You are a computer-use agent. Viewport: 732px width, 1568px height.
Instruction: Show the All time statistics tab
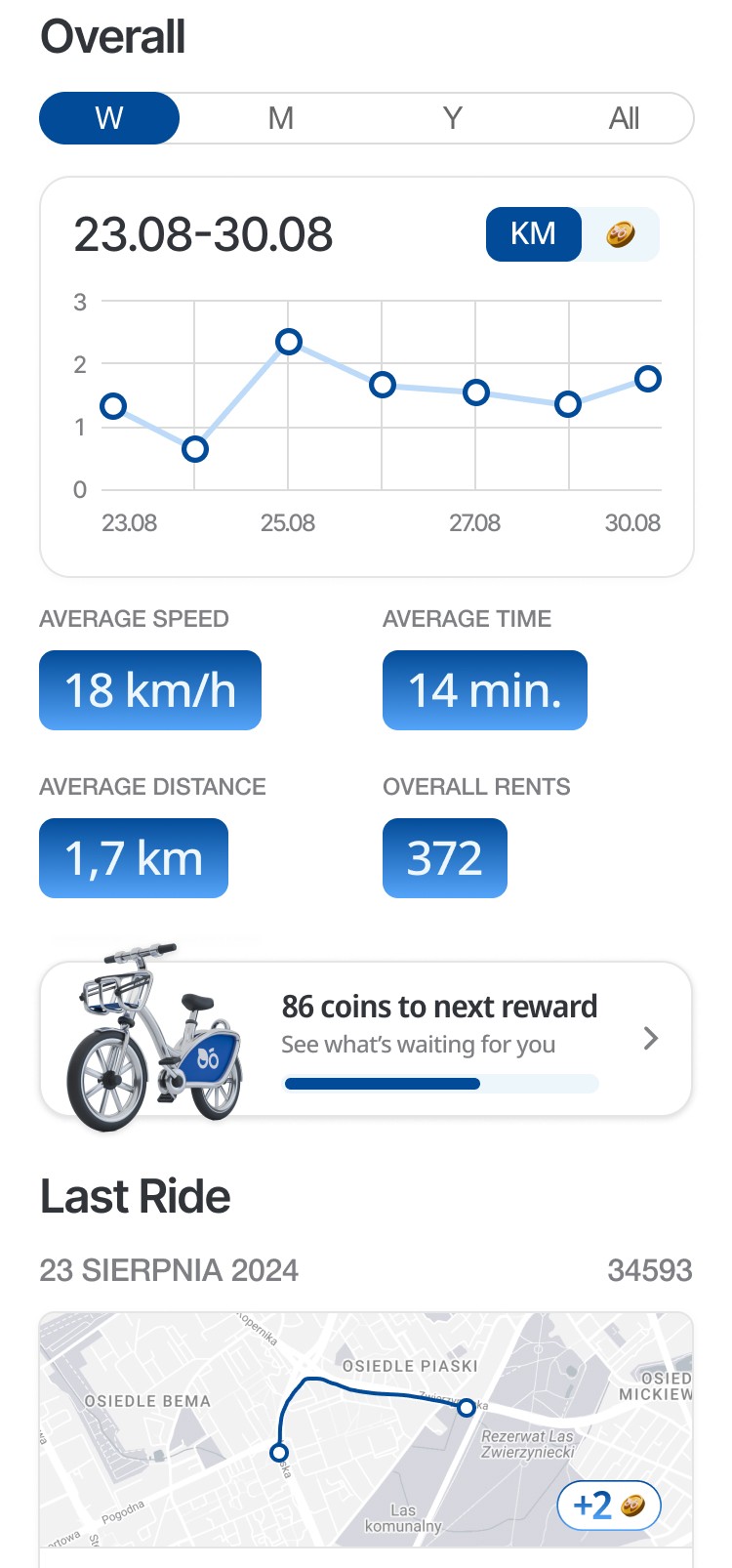tap(624, 118)
